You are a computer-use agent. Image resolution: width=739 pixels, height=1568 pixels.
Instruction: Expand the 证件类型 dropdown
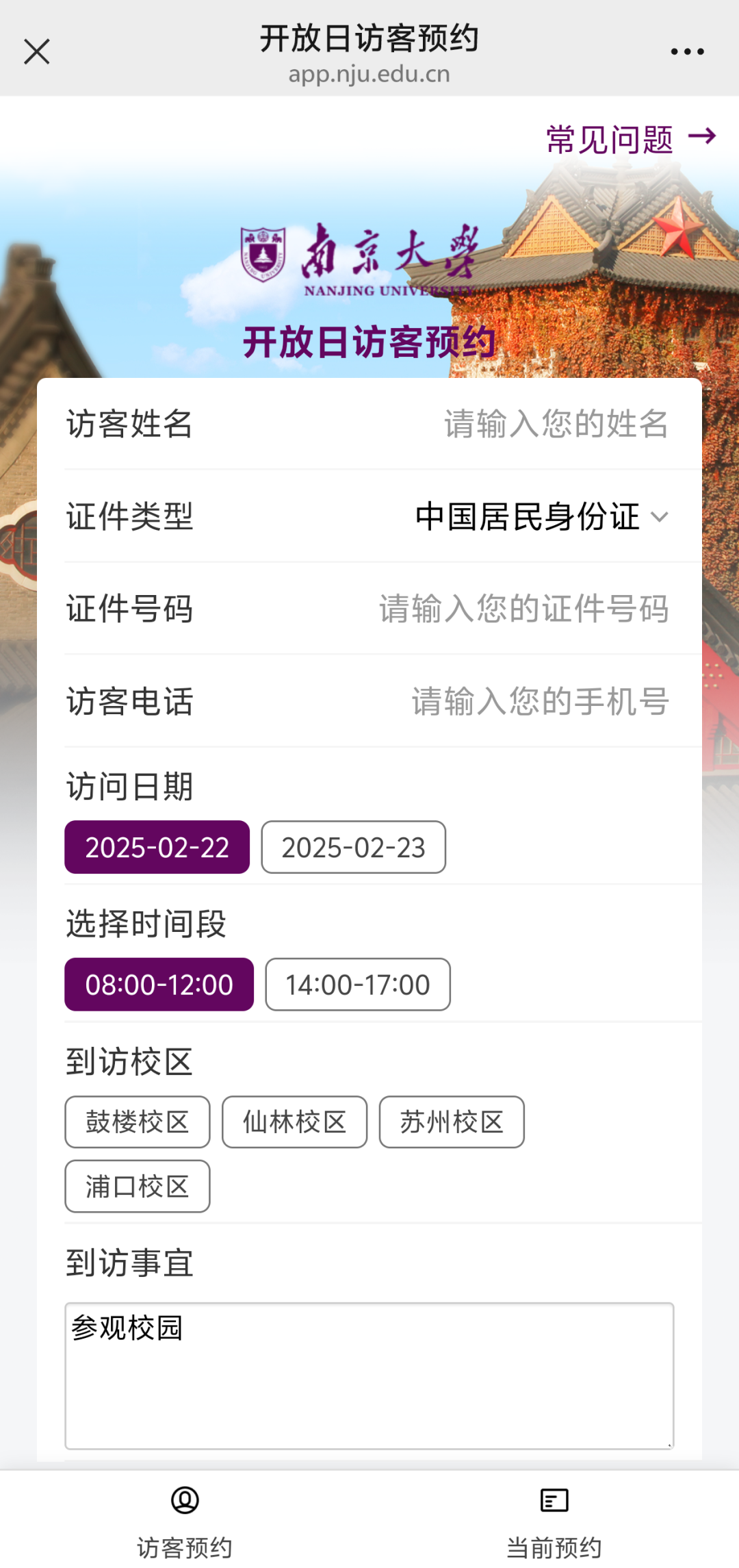541,516
